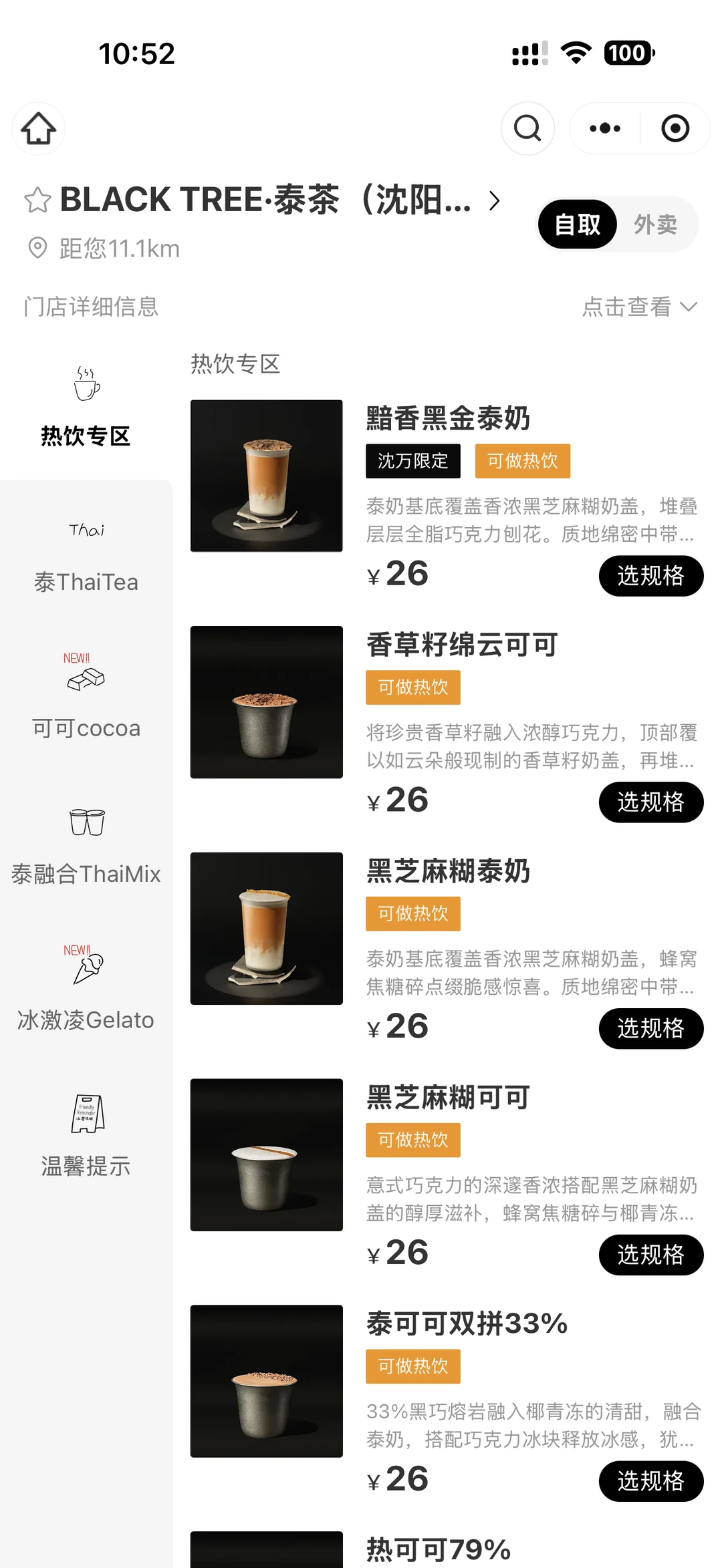Screen dimensions: 722x1568
Task: Switch to the 泰ThaiTea category
Action: [86, 582]
